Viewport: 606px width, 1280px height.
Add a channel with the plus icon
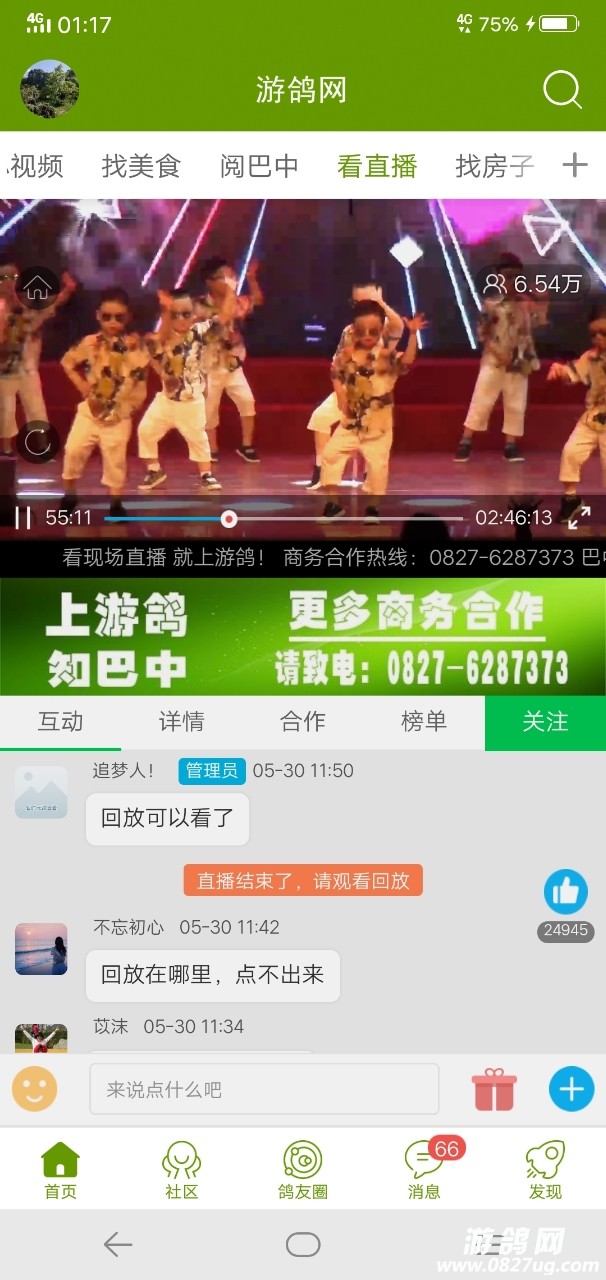[x=575, y=165]
